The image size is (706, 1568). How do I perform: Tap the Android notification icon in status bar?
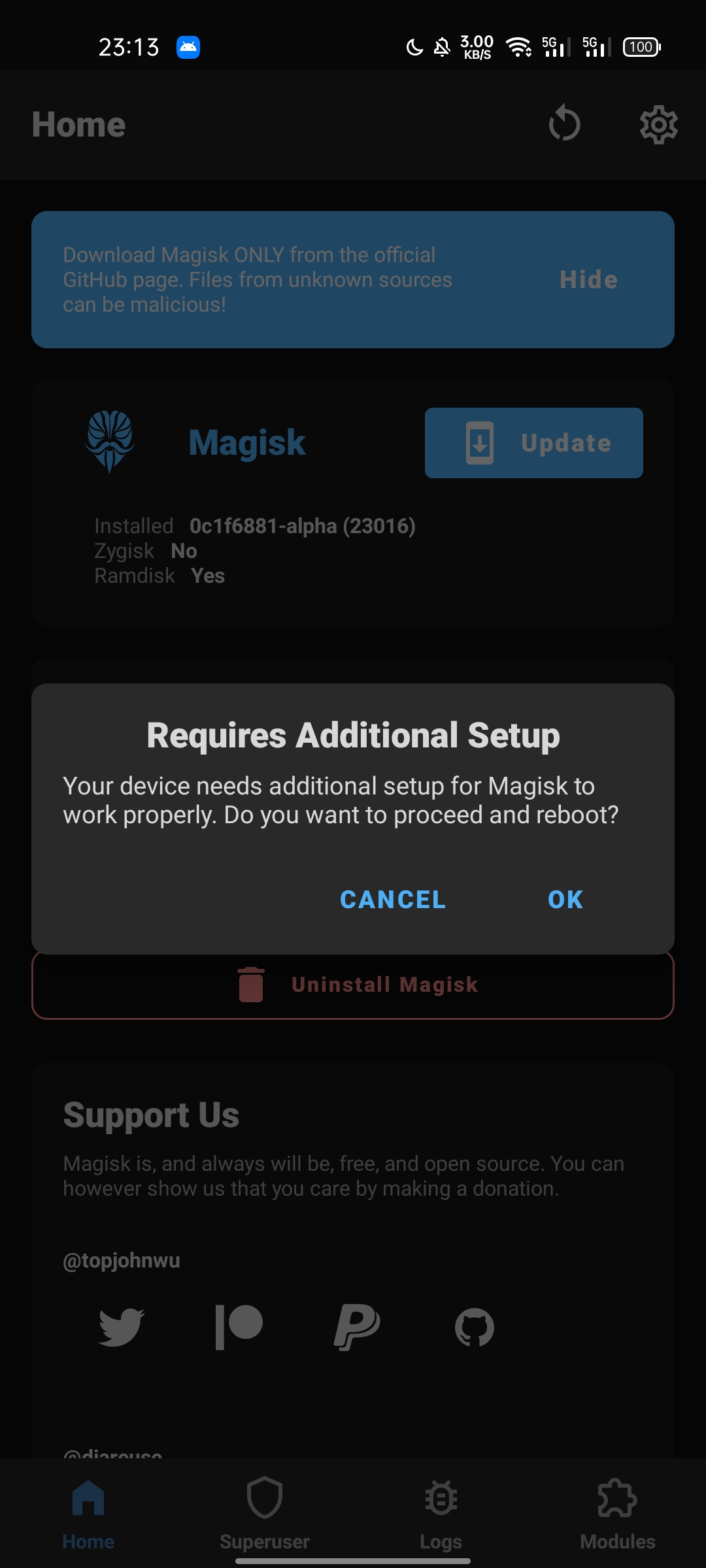tap(188, 46)
